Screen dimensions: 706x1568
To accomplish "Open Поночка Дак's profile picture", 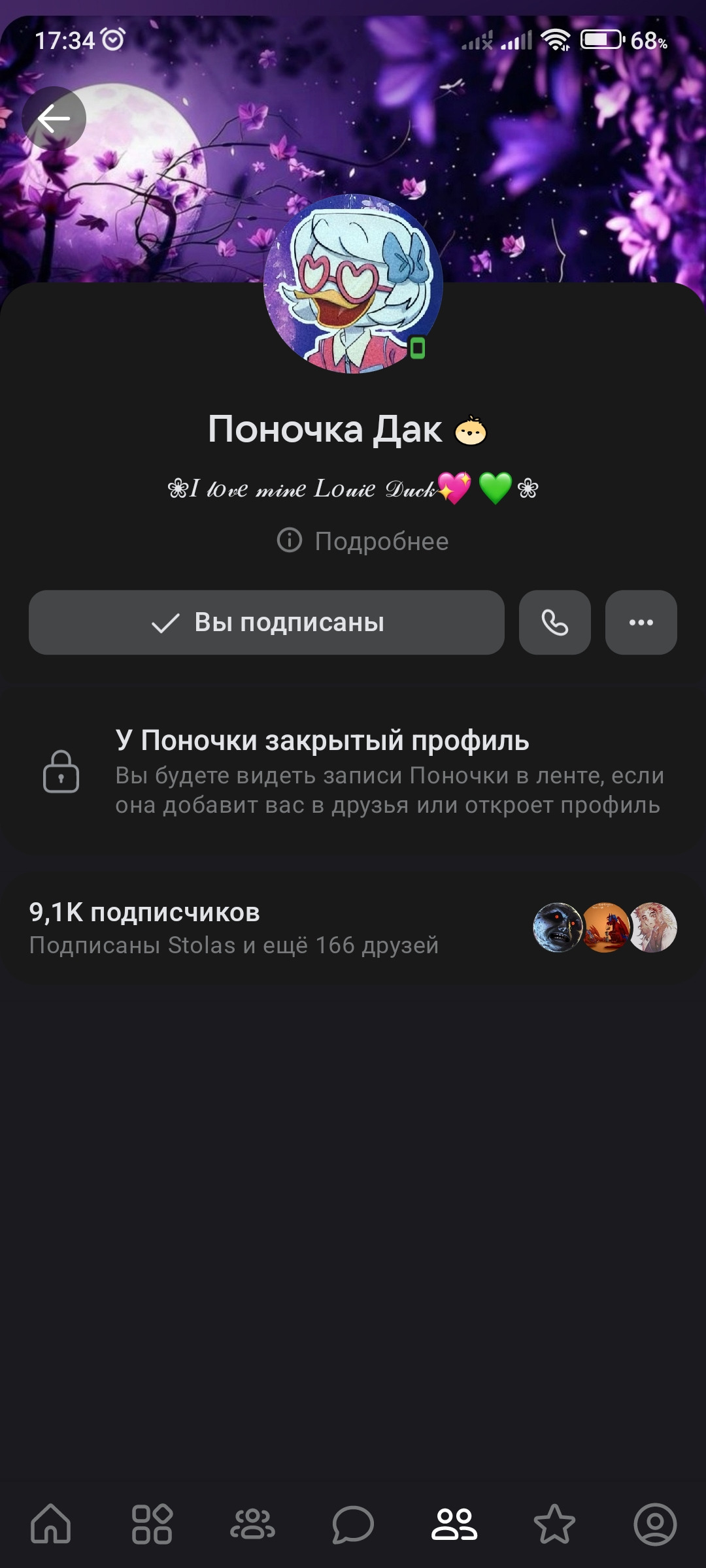I will [x=353, y=284].
